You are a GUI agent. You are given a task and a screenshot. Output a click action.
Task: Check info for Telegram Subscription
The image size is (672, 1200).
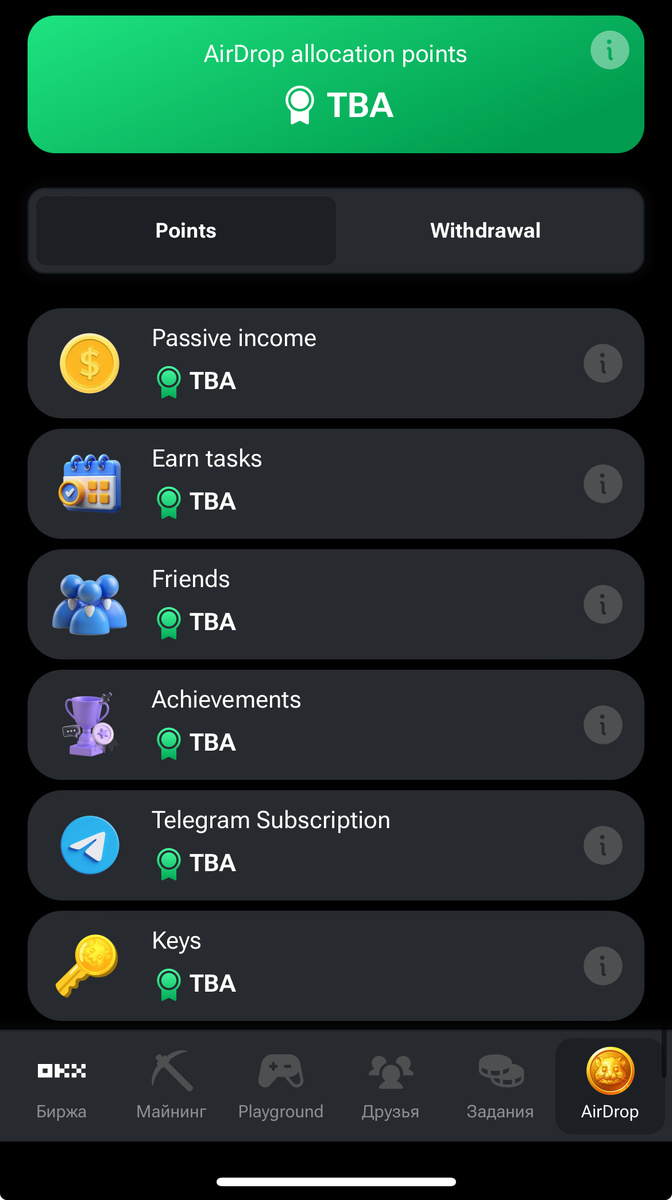click(x=602, y=845)
